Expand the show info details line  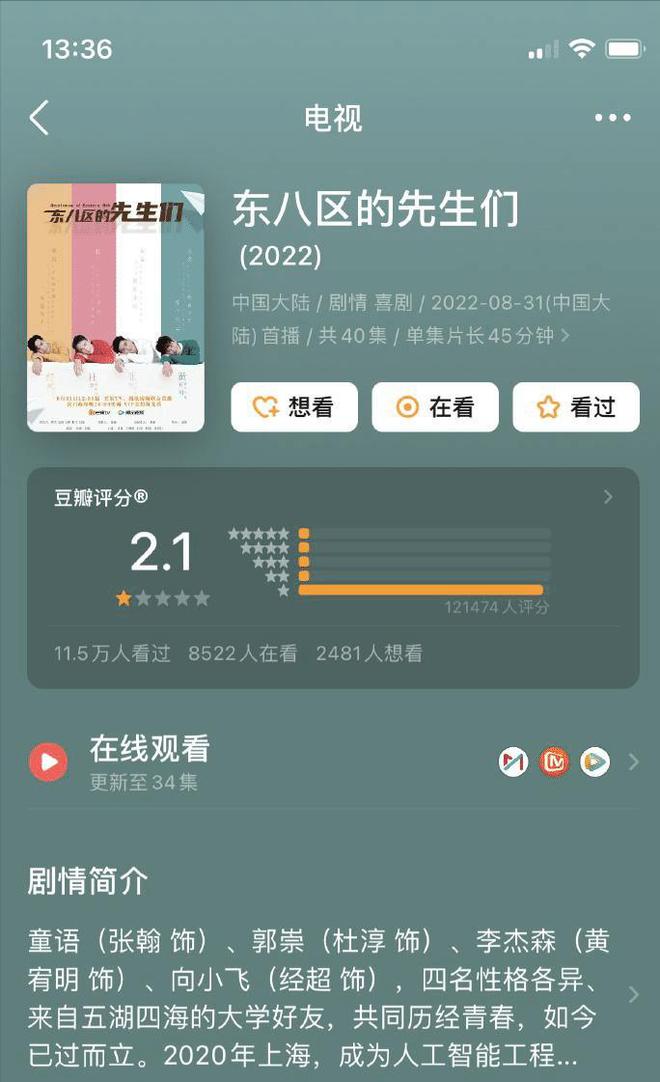pyautogui.click(x=564, y=336)
